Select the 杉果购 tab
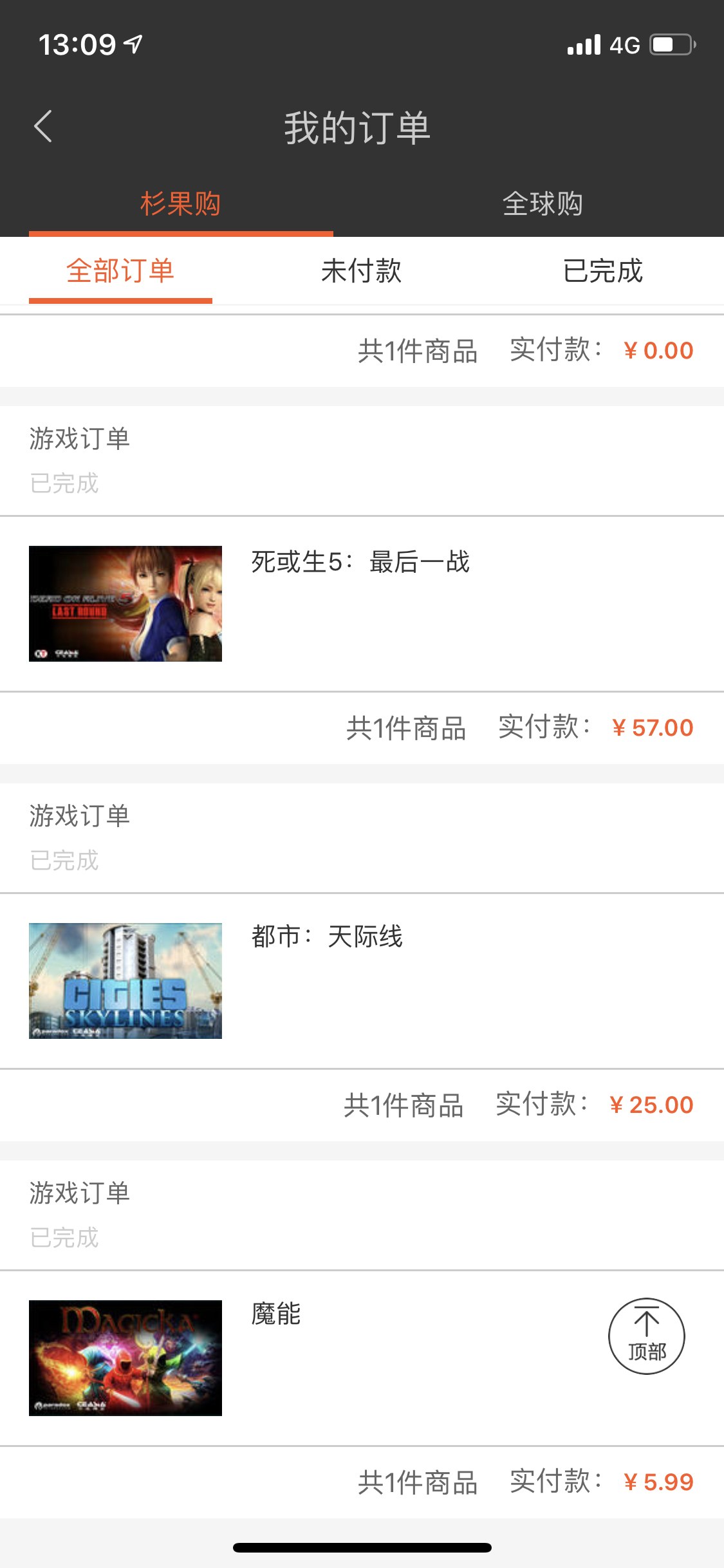The width and height of the screenshot is (724, 1568). (181, 204)
